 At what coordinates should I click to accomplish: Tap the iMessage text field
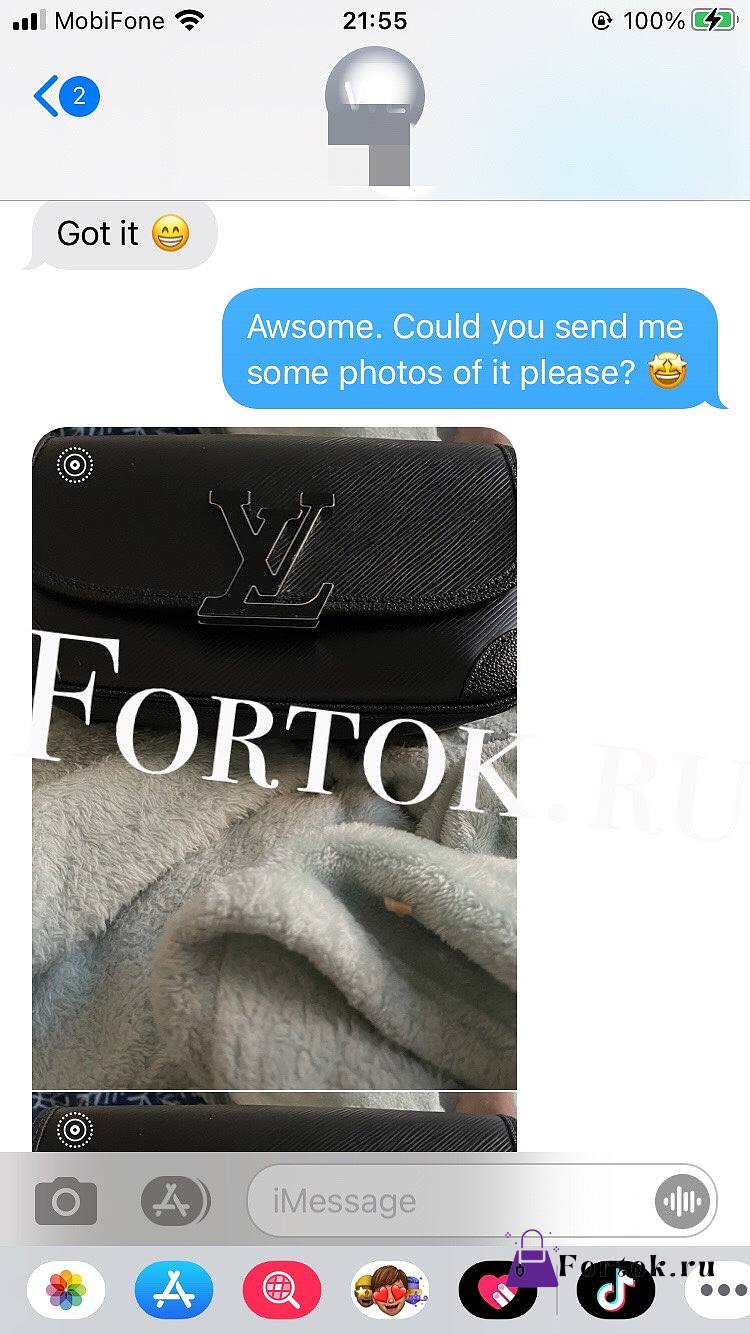[x=450, y=1201]
